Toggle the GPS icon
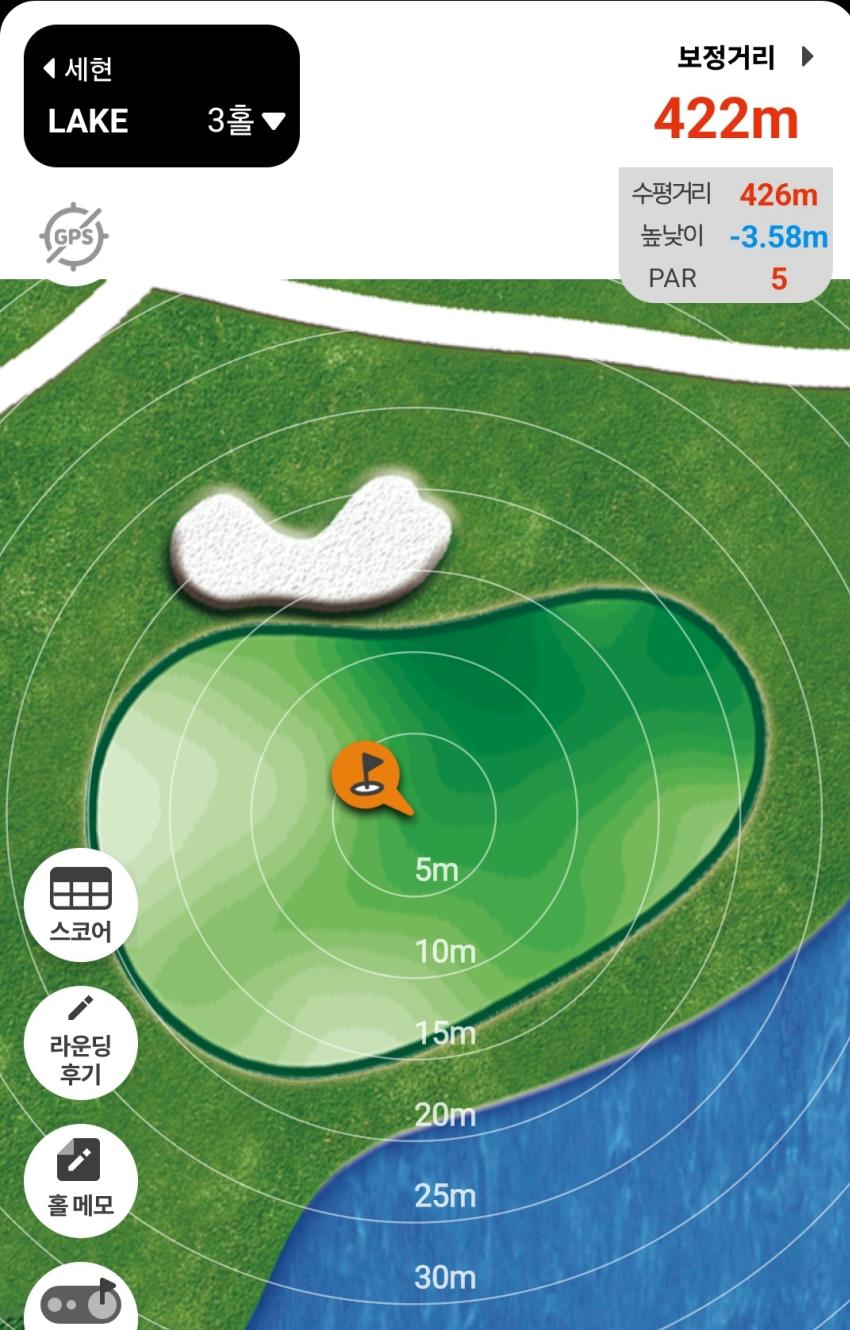This screenshot has height=1330, width=850. click(74, 237)
